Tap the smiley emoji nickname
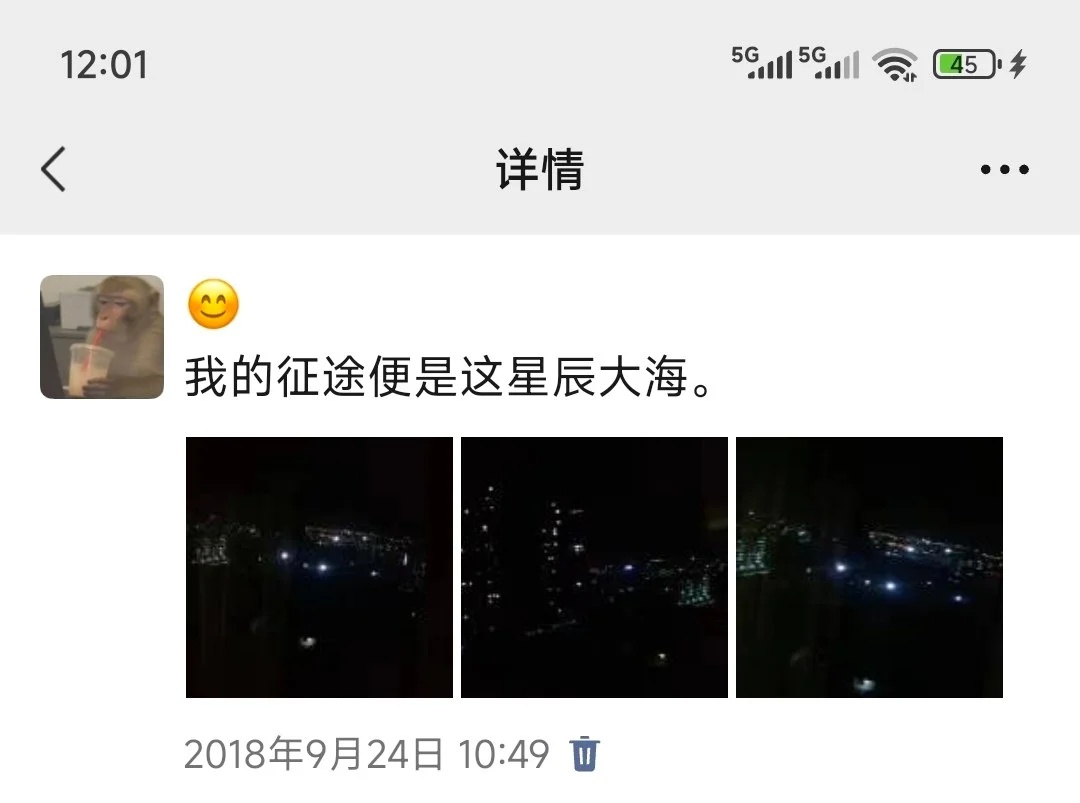This screenshot has height=803, width=1080. [214, 304]
